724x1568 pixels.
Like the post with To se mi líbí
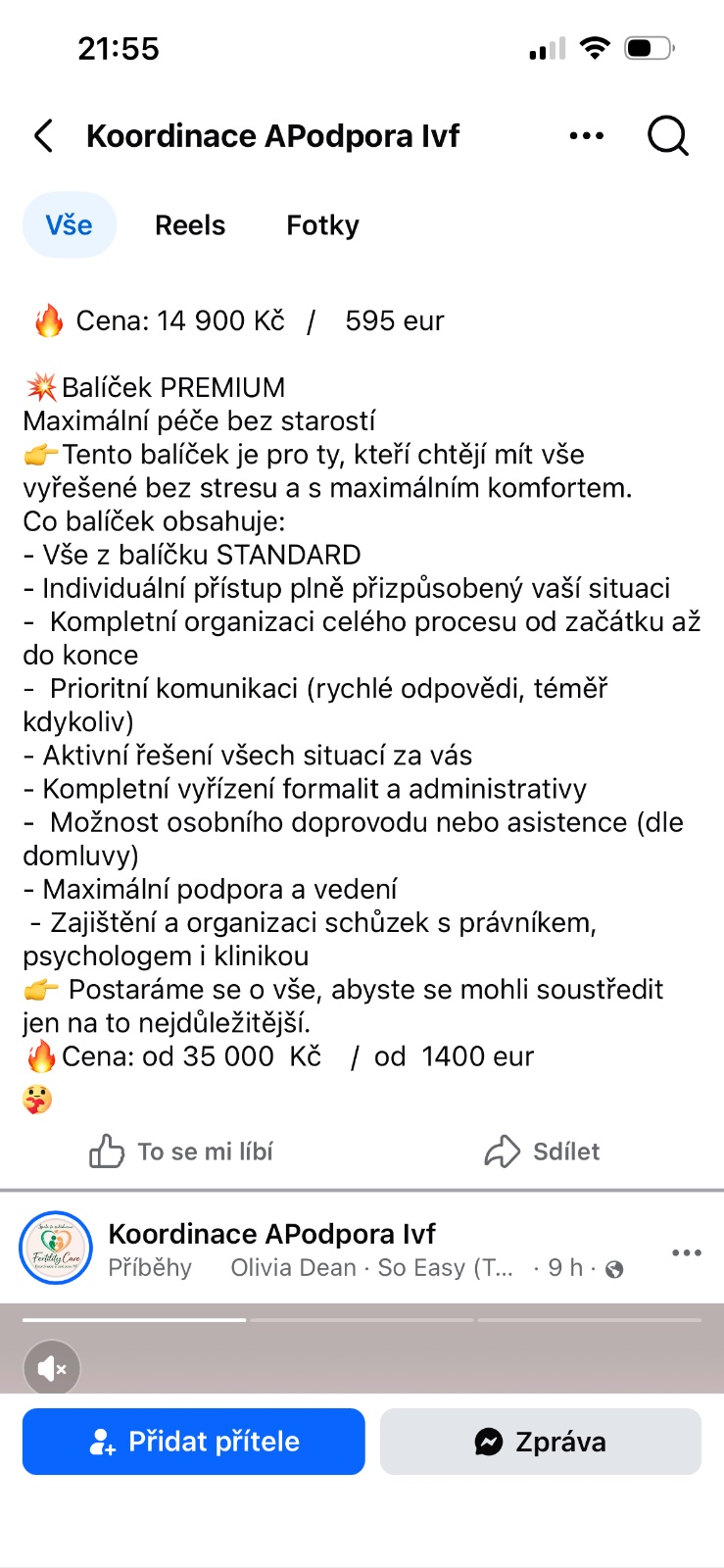coord(181,1151)
